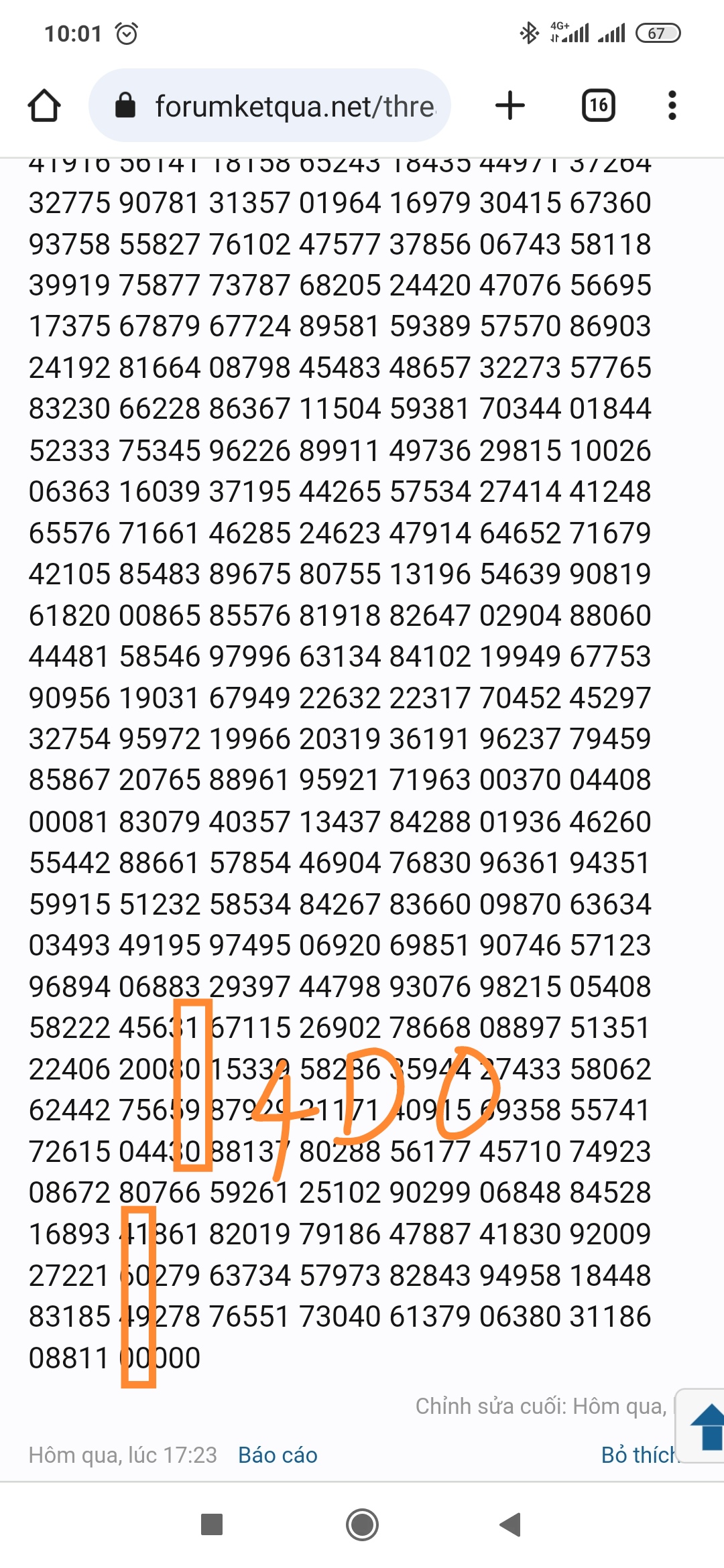724x1568 pixels.
Task: Open the tab switcher showing 16 tabs
Action: click(x=599, y=105)
